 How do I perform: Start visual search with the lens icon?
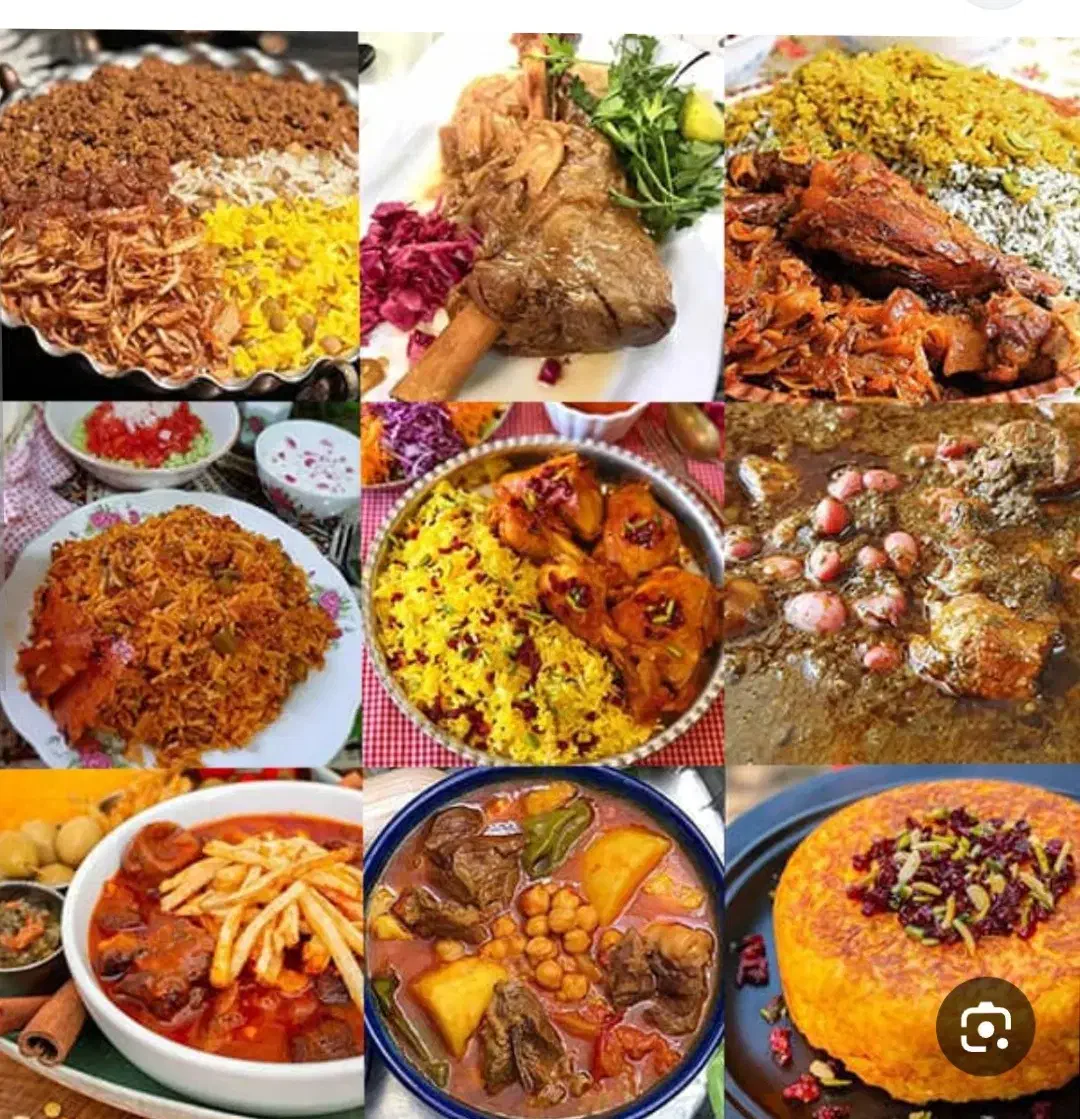tap(985, 1026)
